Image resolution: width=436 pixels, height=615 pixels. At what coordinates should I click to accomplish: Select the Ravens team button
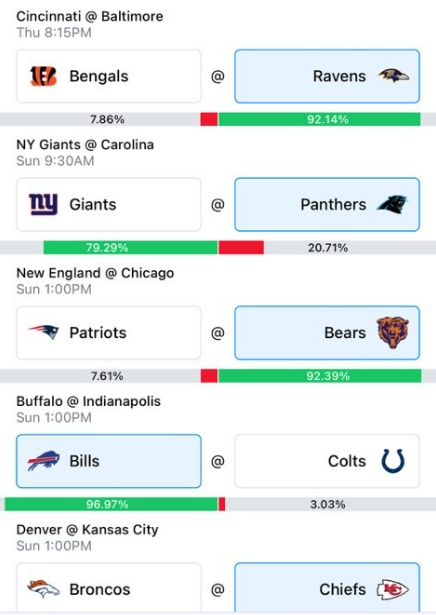coord(327,76)
